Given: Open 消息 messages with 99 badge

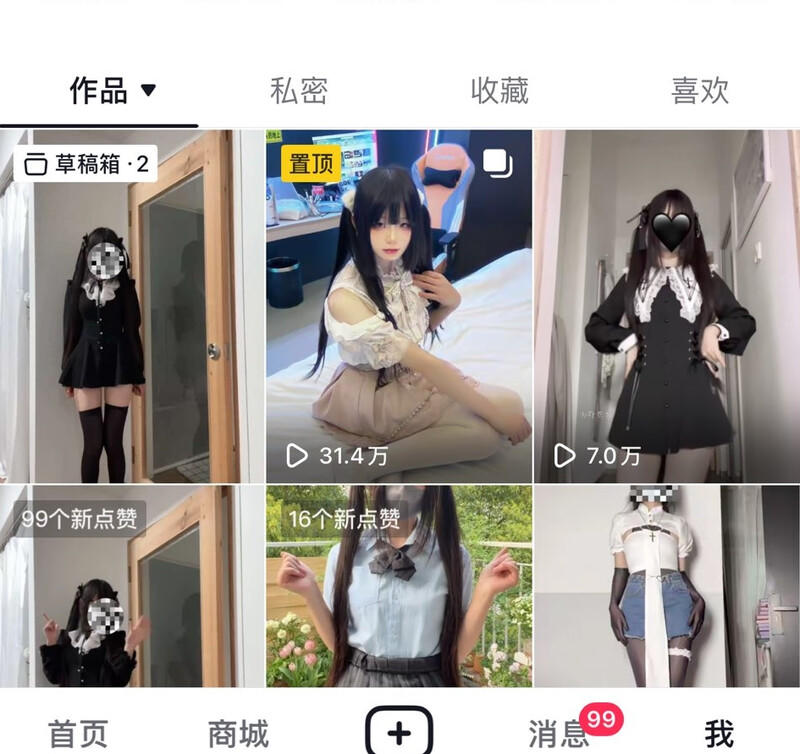Looking at the screenshot, I should 560,734.
